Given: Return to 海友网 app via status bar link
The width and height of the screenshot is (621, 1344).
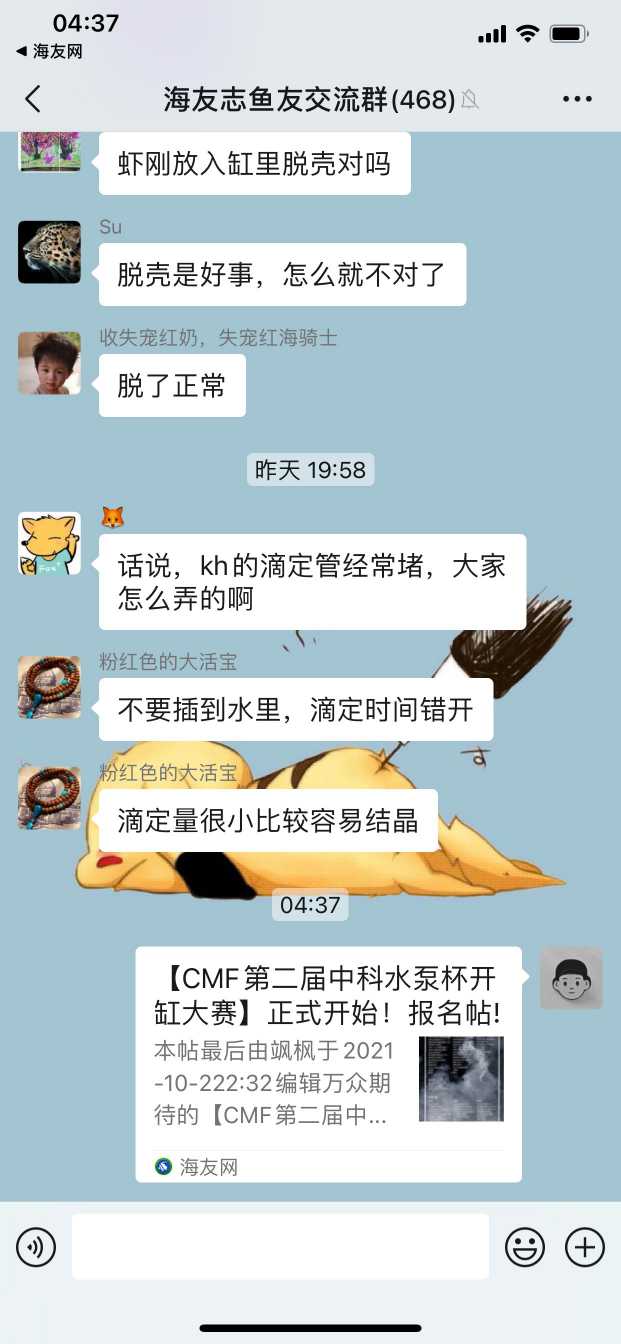Looking at the screenshot, I should [49, 51].
